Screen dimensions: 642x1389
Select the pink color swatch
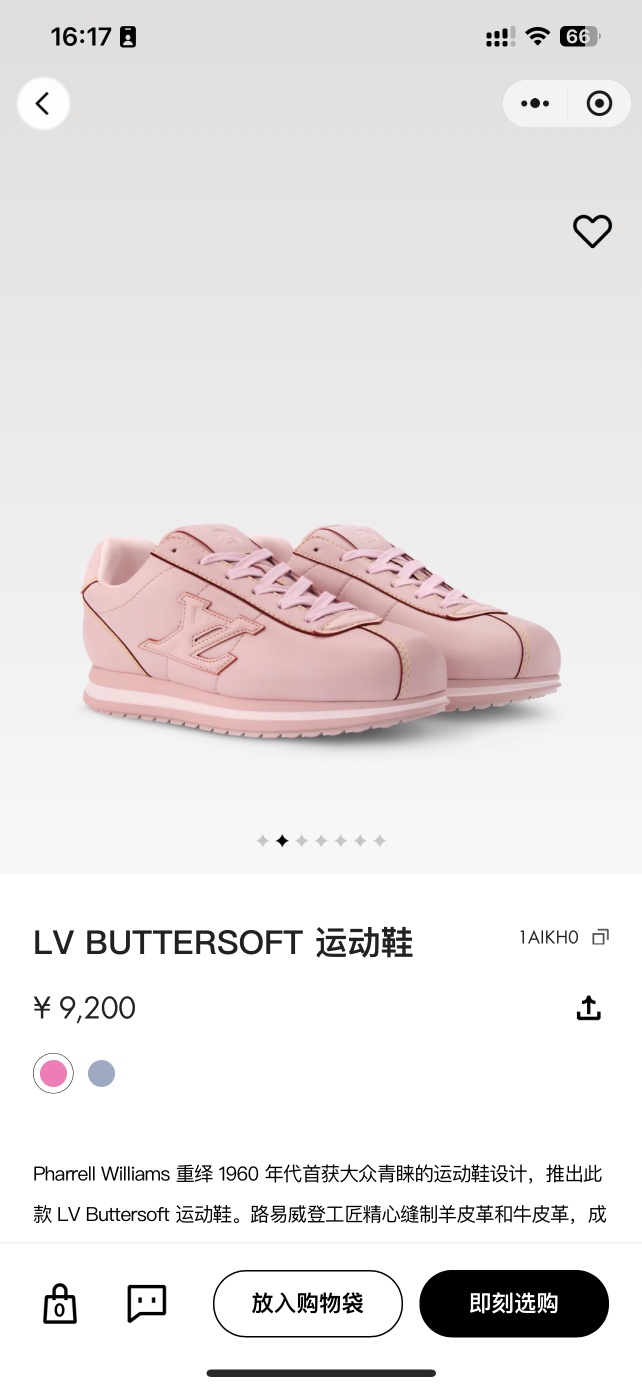(x=53, y=1074)
